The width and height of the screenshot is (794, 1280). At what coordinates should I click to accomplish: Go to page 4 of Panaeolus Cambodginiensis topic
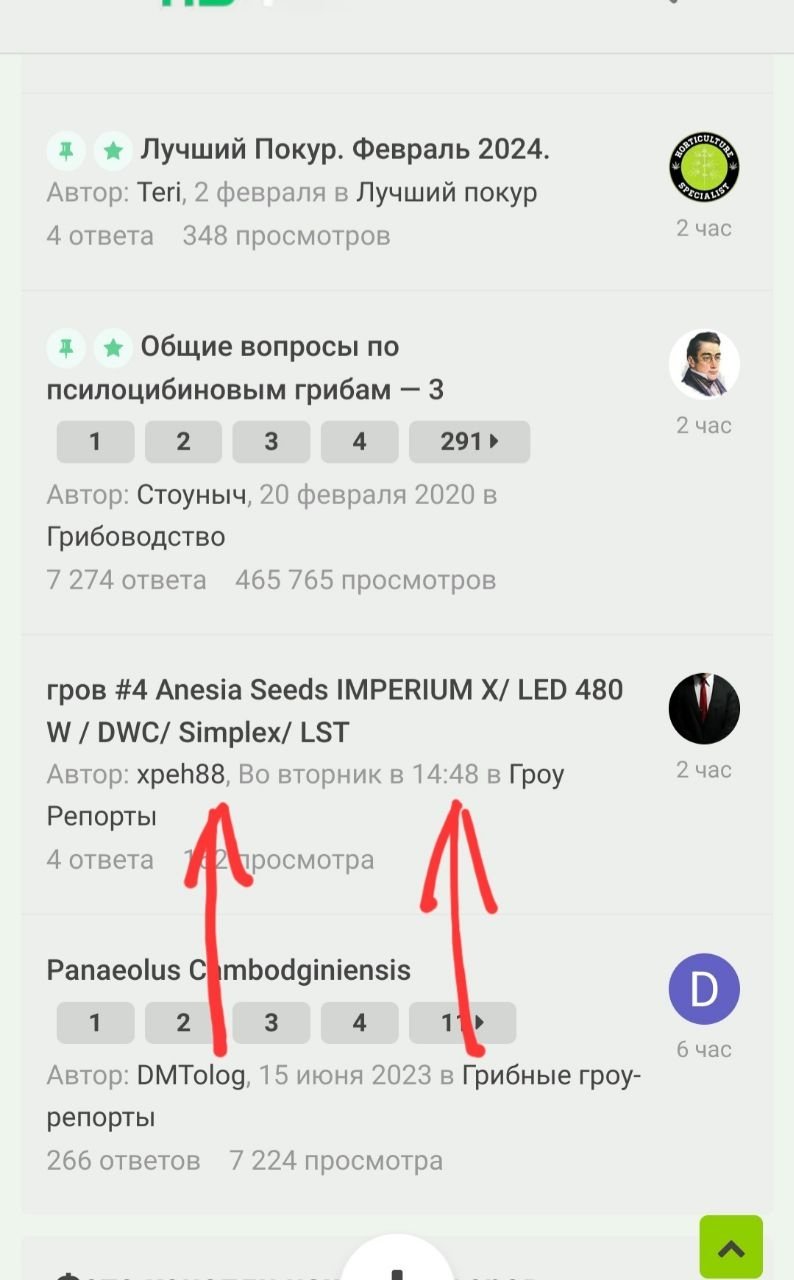click(x=359, y=1023)
